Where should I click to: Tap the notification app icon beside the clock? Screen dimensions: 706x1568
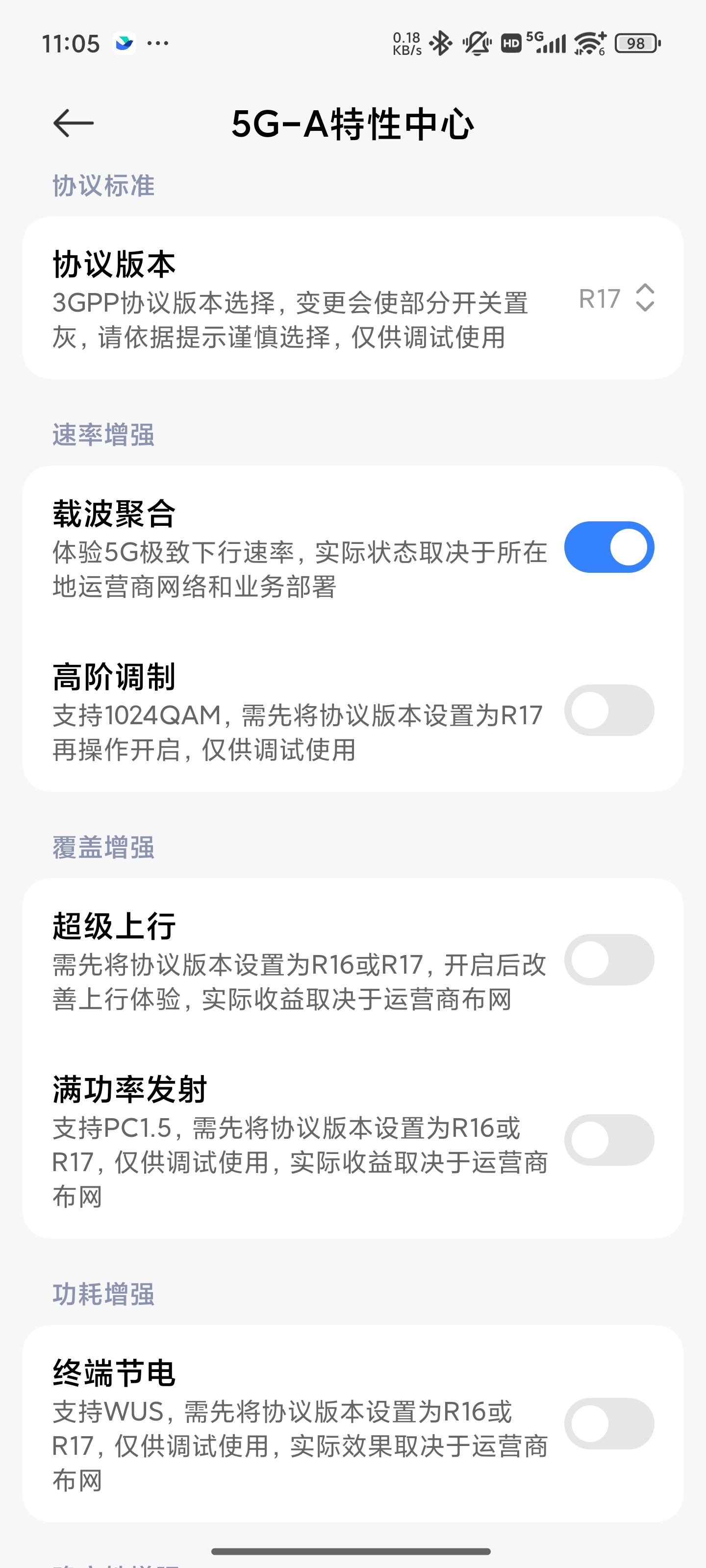click(125, 43)
